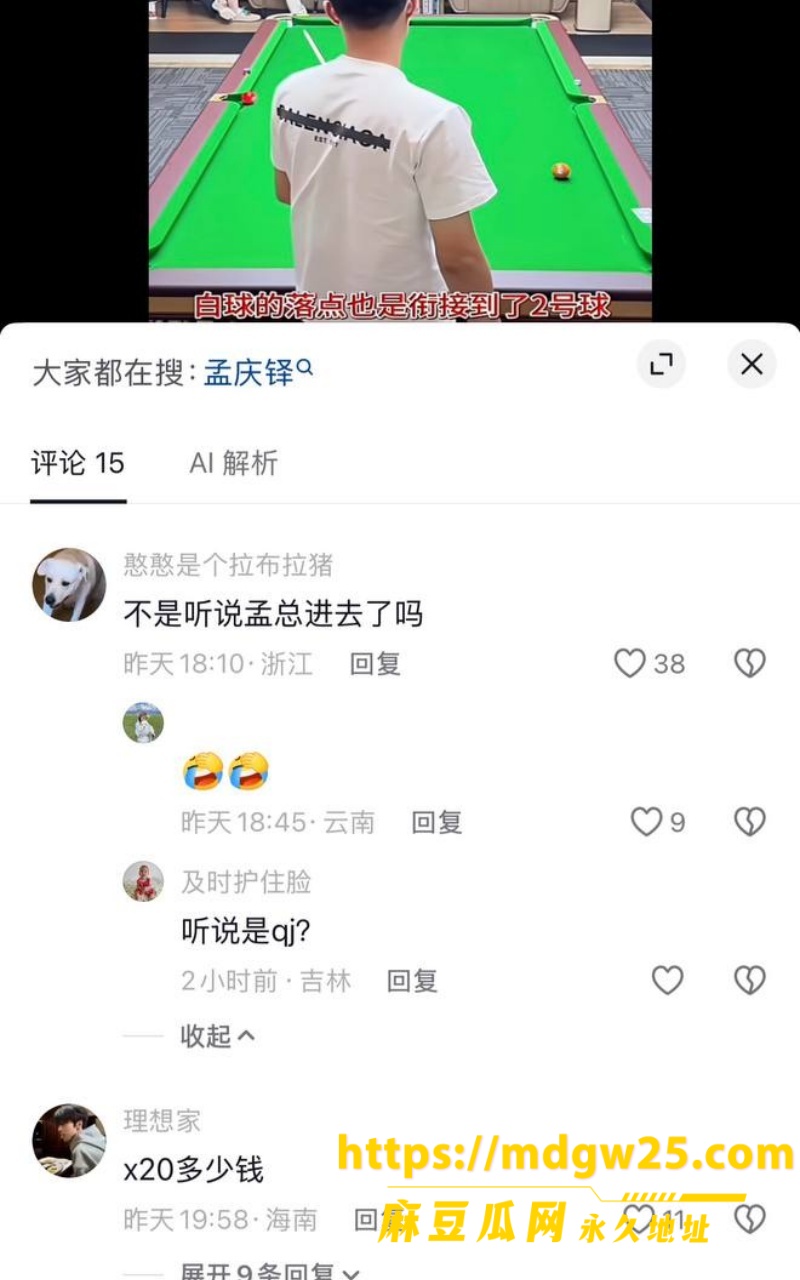Reply to 憨憨是个拉布拉猪's comment

point(375,664)
